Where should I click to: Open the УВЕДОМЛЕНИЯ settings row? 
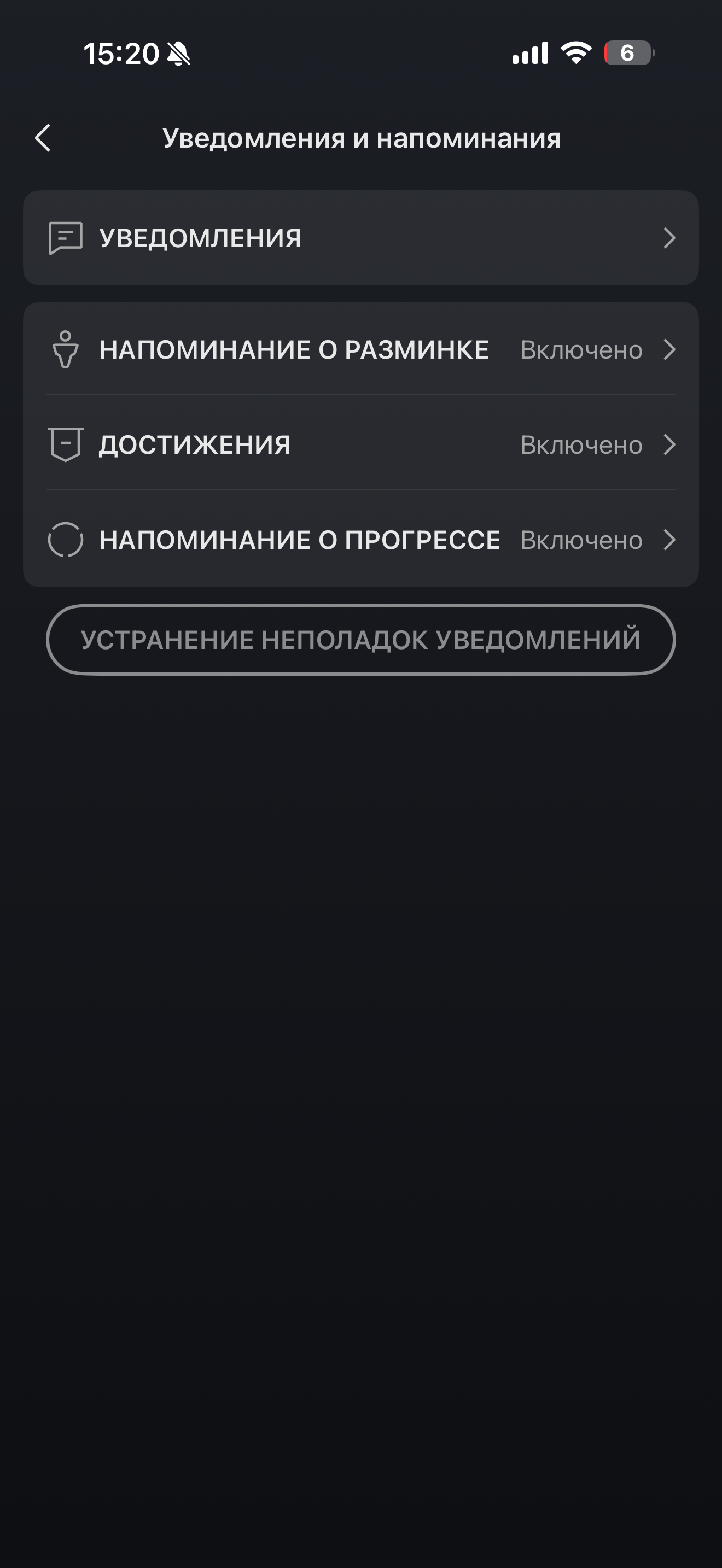pyautogui.click(x=360, y=238)
